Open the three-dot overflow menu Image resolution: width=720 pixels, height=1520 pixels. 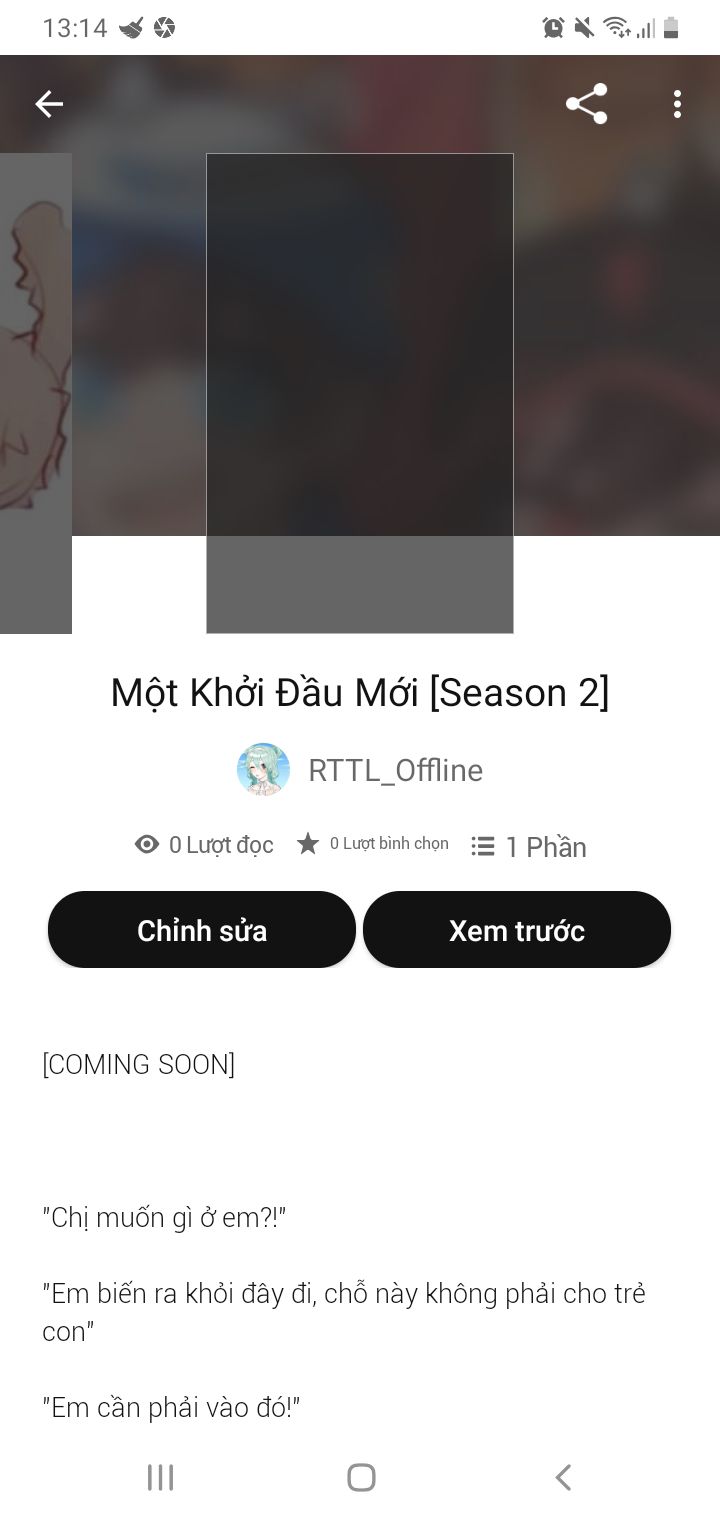[x=677, y=104]
